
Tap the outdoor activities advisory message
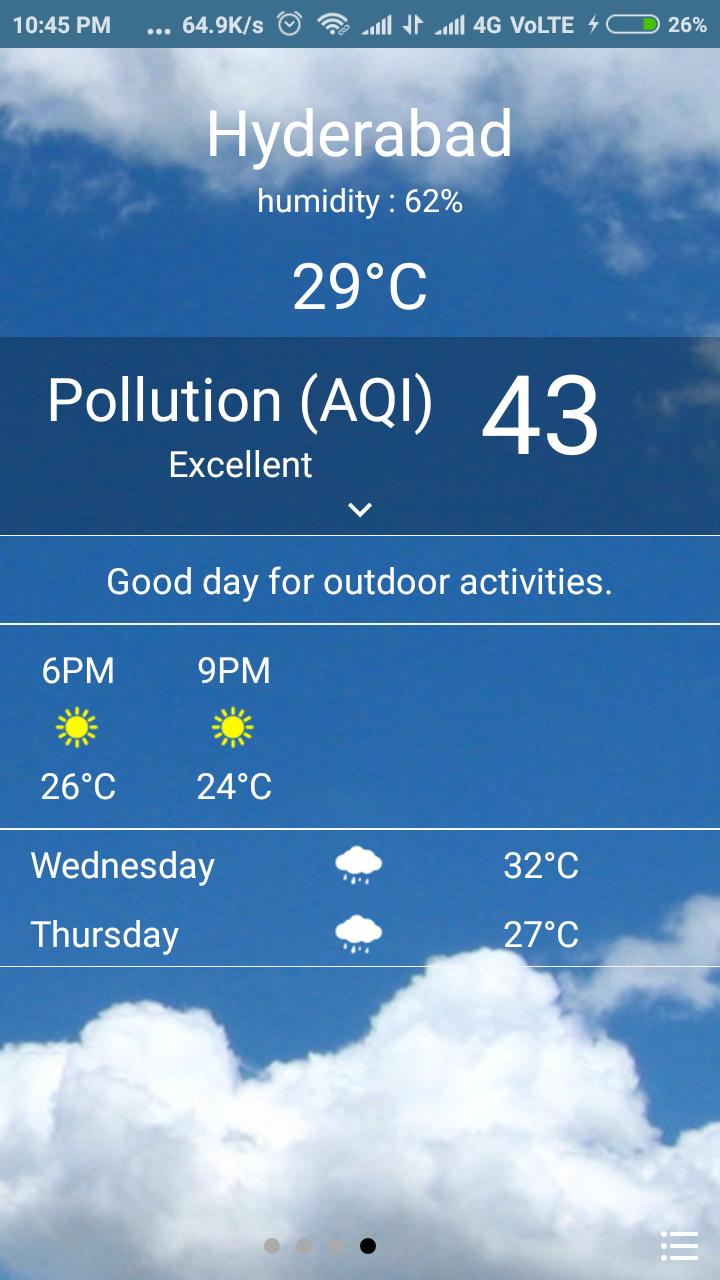coord(360,581)
